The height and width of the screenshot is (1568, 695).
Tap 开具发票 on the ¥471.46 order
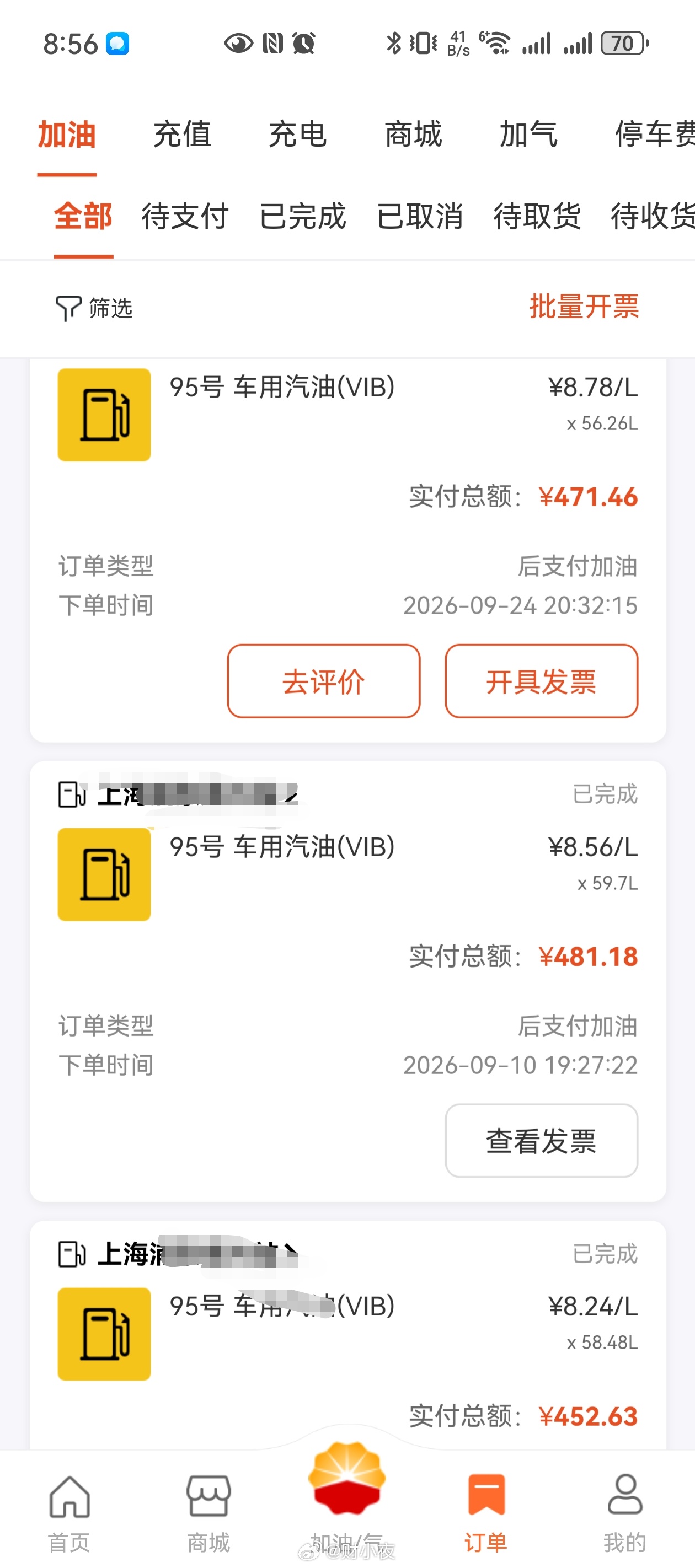tap(542, 681)
